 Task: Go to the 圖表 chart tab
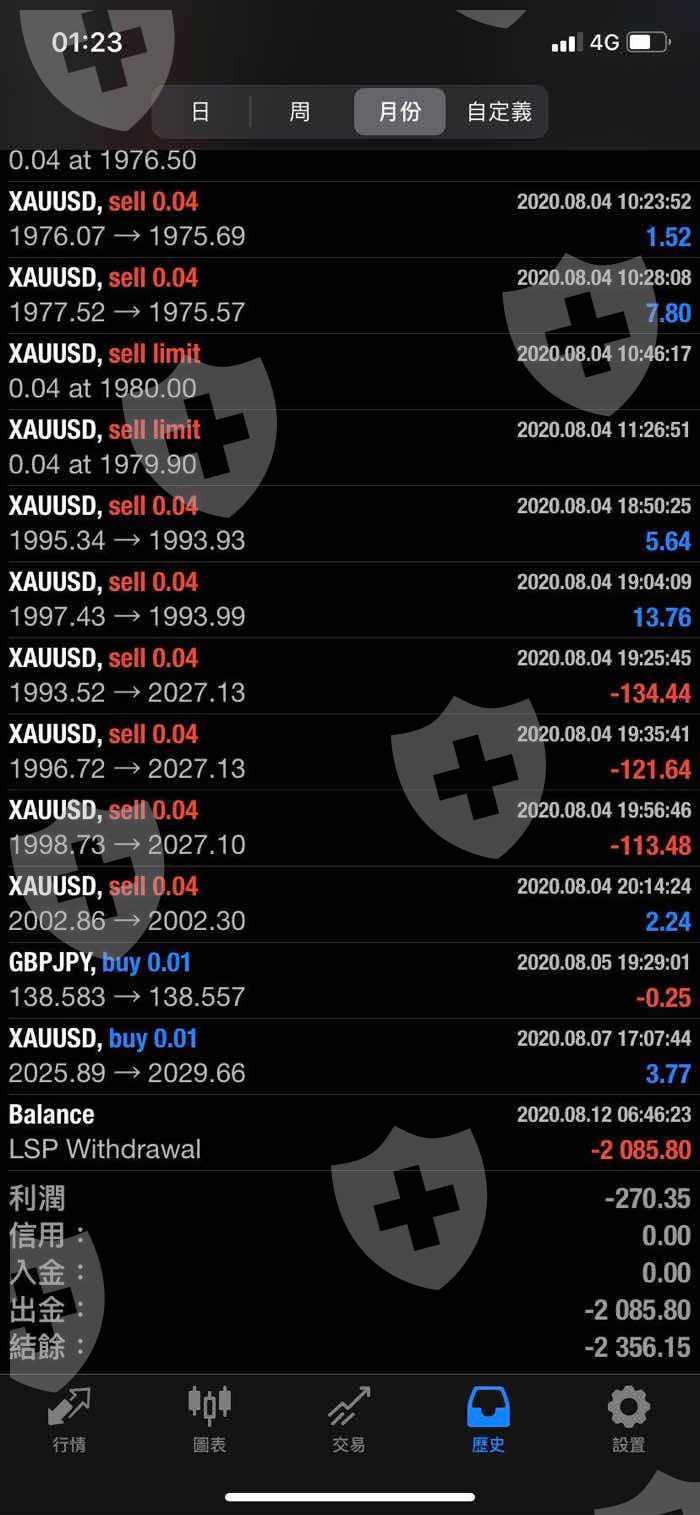coord(210,1419)
